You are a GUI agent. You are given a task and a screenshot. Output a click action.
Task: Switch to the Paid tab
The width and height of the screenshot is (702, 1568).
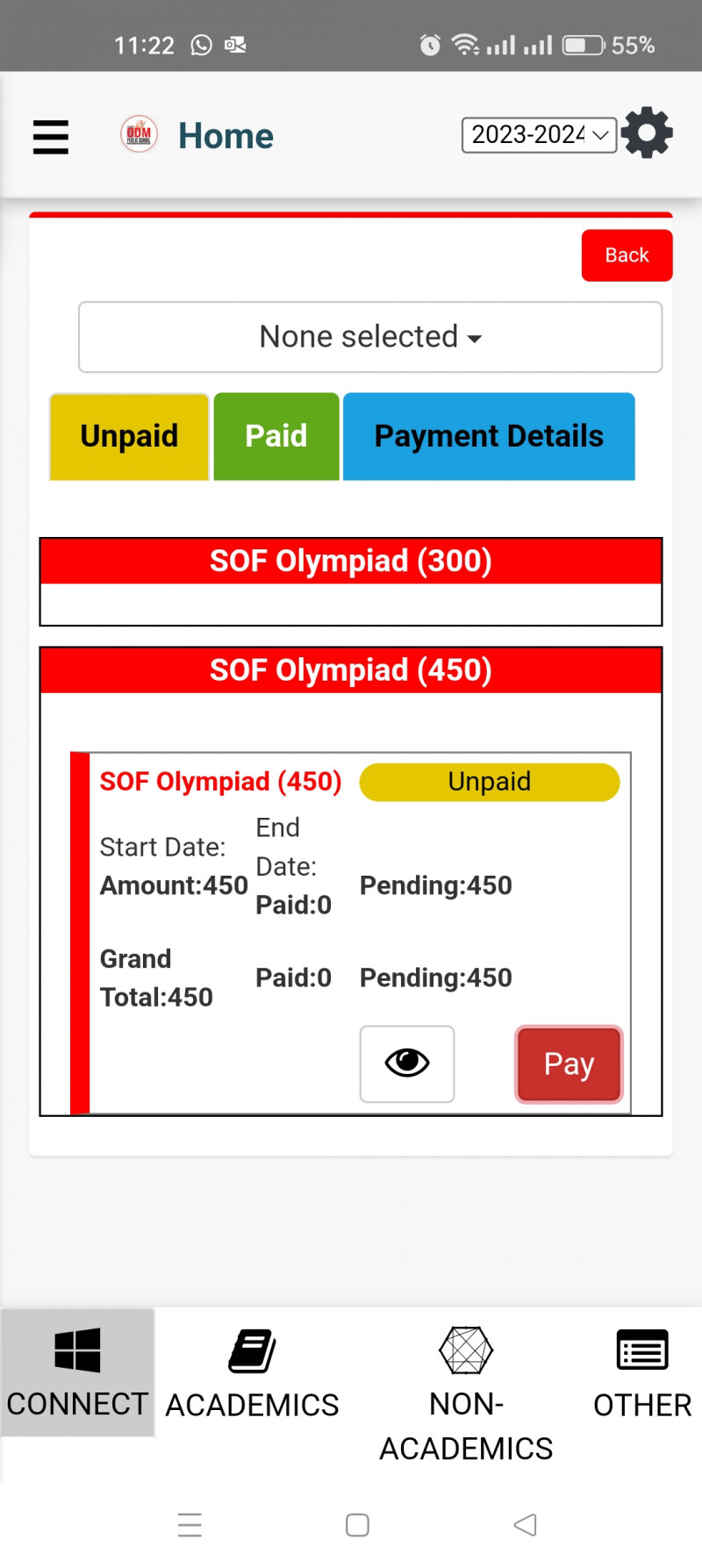[276, 436]
